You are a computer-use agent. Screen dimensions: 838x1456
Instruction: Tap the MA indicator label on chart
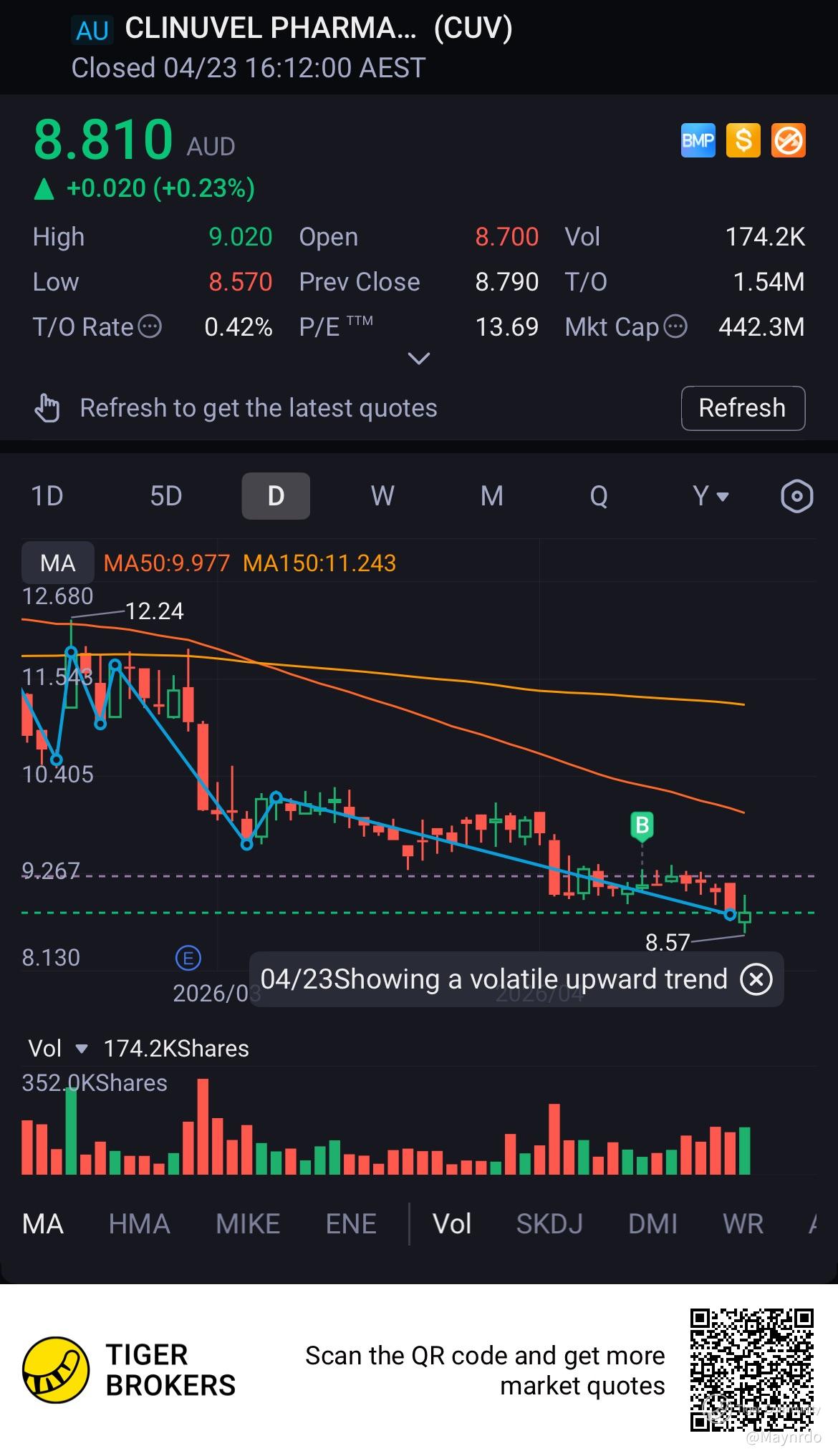coord(58,563)
